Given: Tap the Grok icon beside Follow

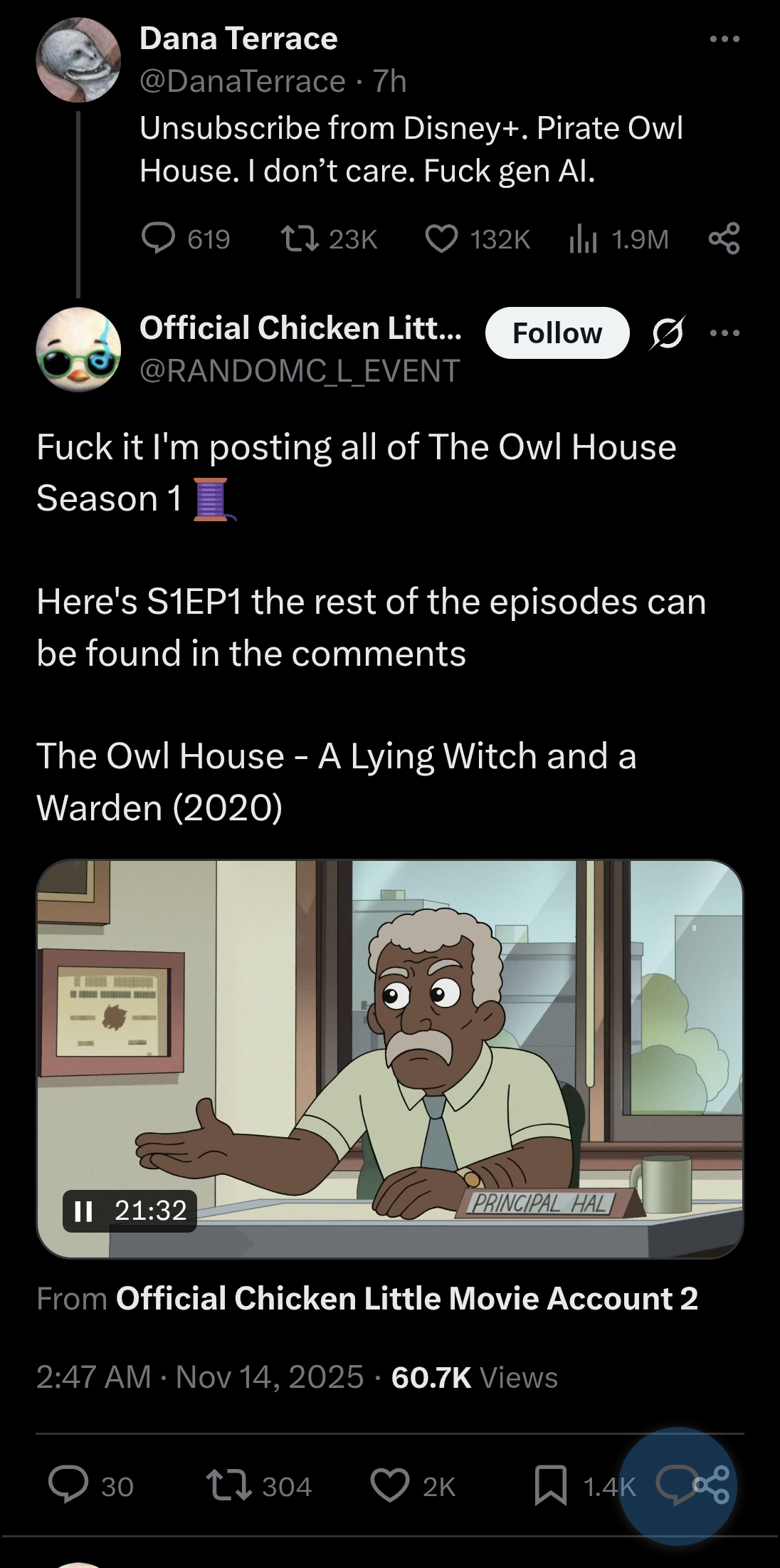Looking at the screenshot, I should click(x=667, y=333).
